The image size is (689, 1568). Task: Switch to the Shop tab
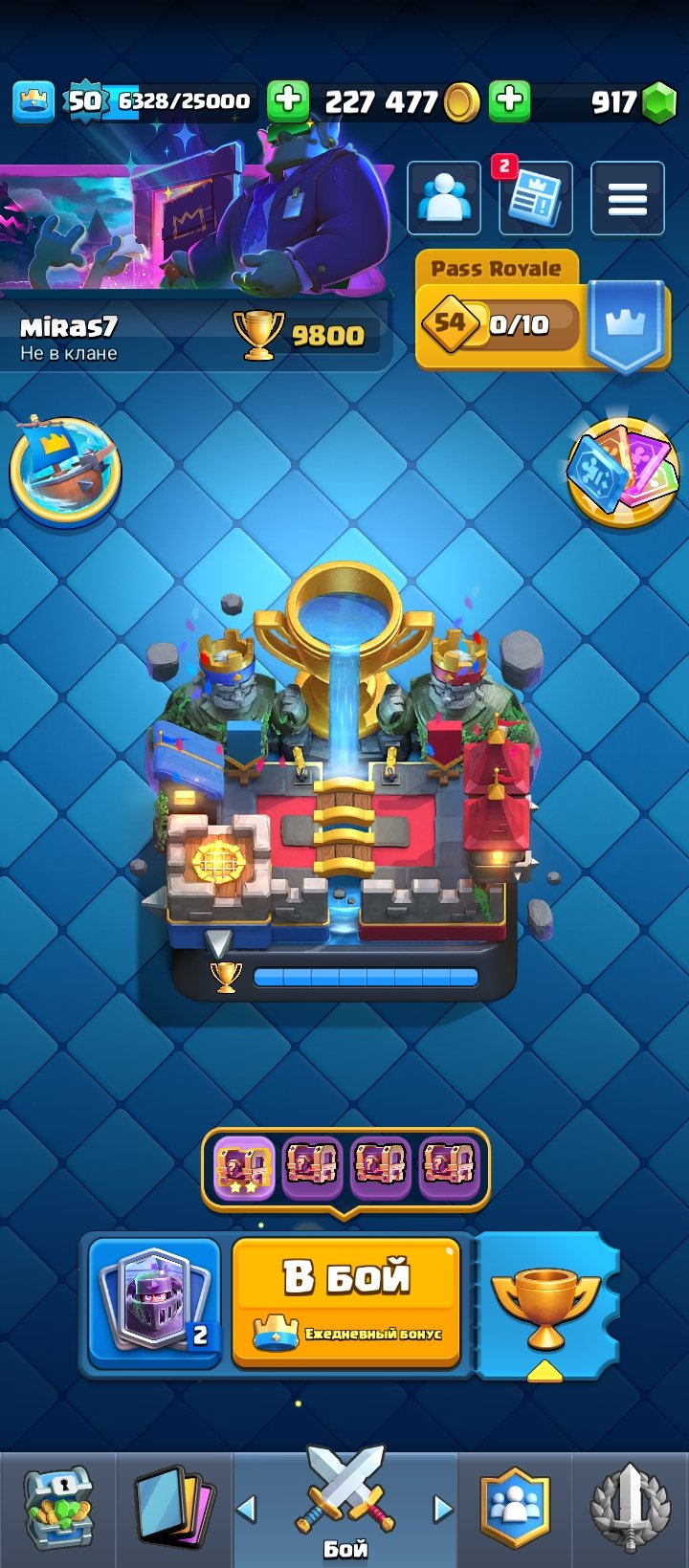click(x=58, y=1510)
